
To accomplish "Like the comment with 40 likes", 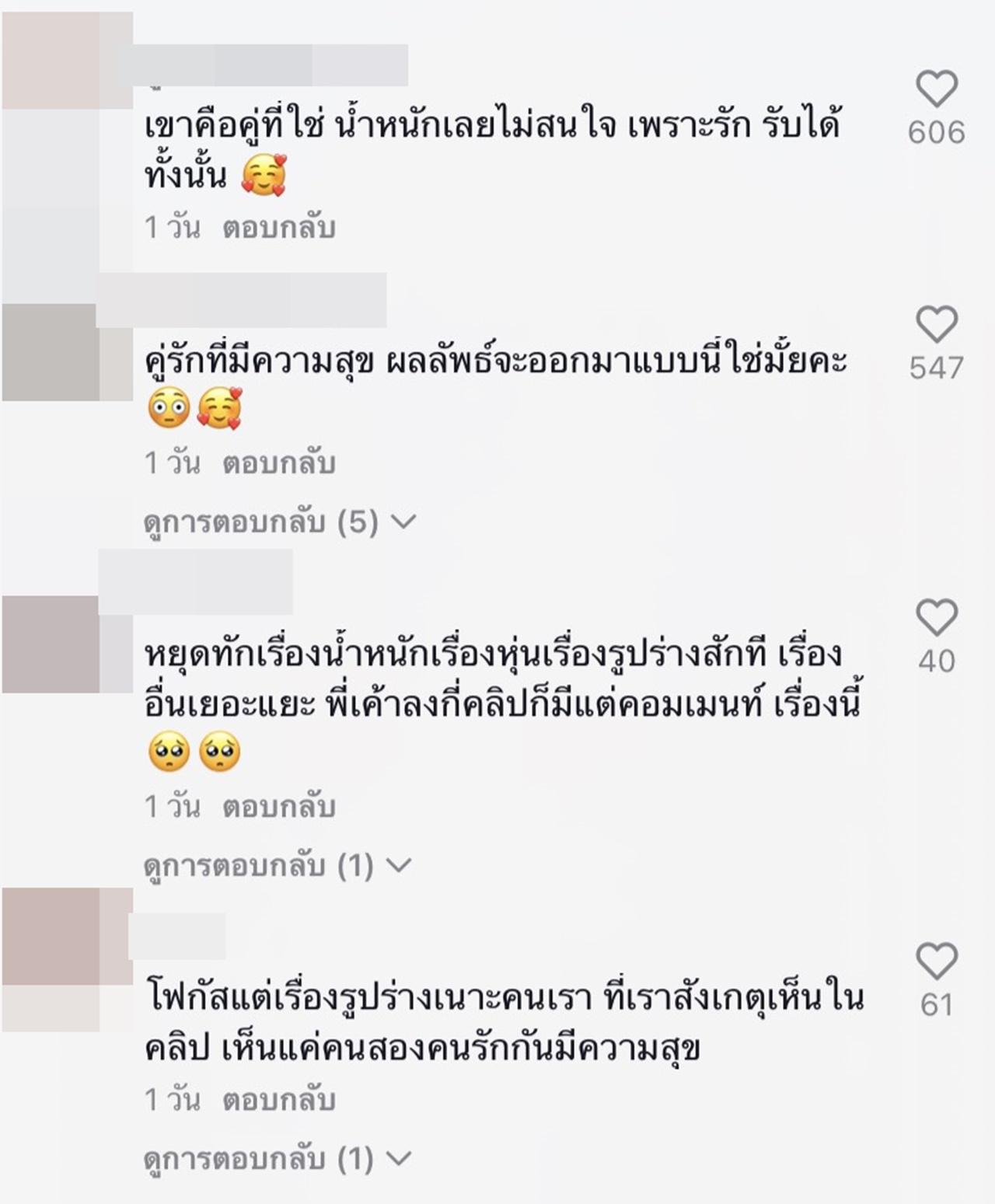I will [x=937, y=618].
